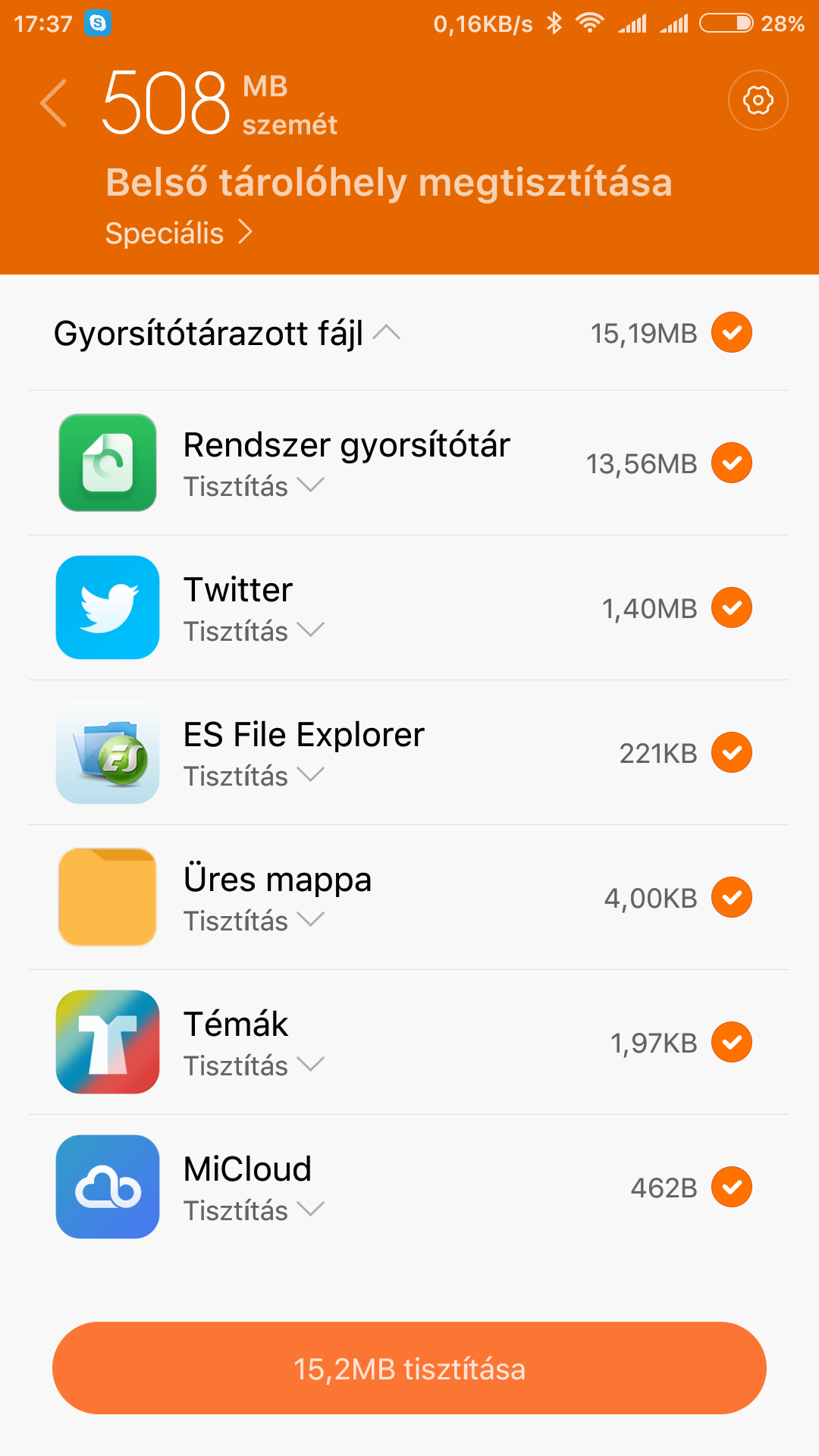
Task: Expand Tisztítás under Üres mappa
Action: pyautogui.click(x=254, y=921)
